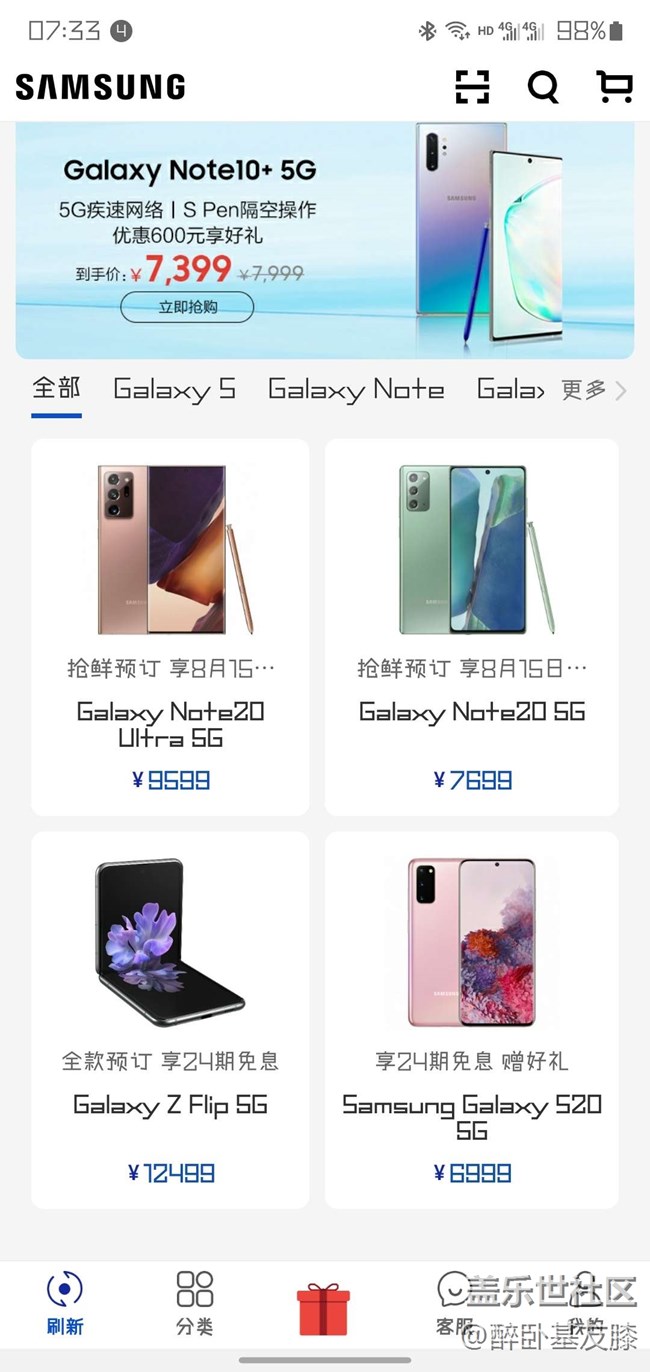Open the search icon
This screenshot has width=650, height=1372.
[x=543, y=87]
